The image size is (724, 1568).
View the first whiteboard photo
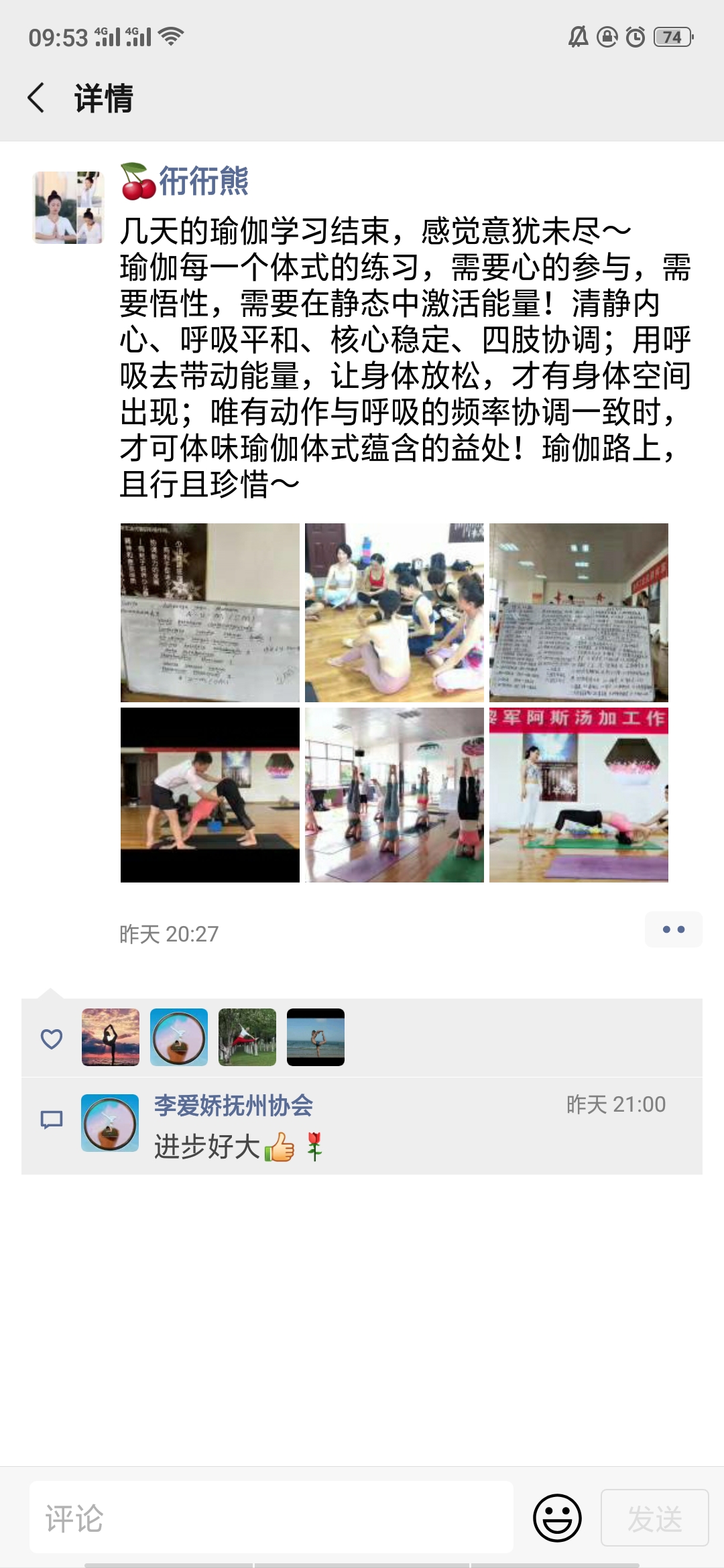pyautogui.click(x=210, y=612)
